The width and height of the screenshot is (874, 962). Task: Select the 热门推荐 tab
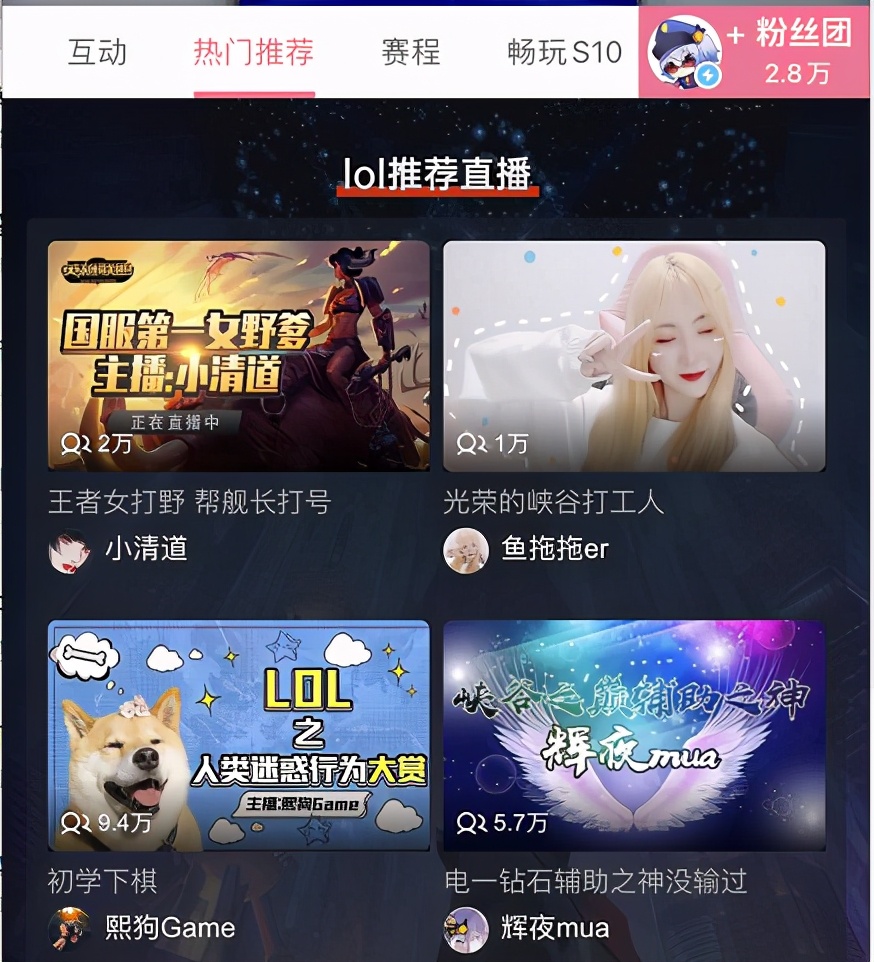point(254,52)
